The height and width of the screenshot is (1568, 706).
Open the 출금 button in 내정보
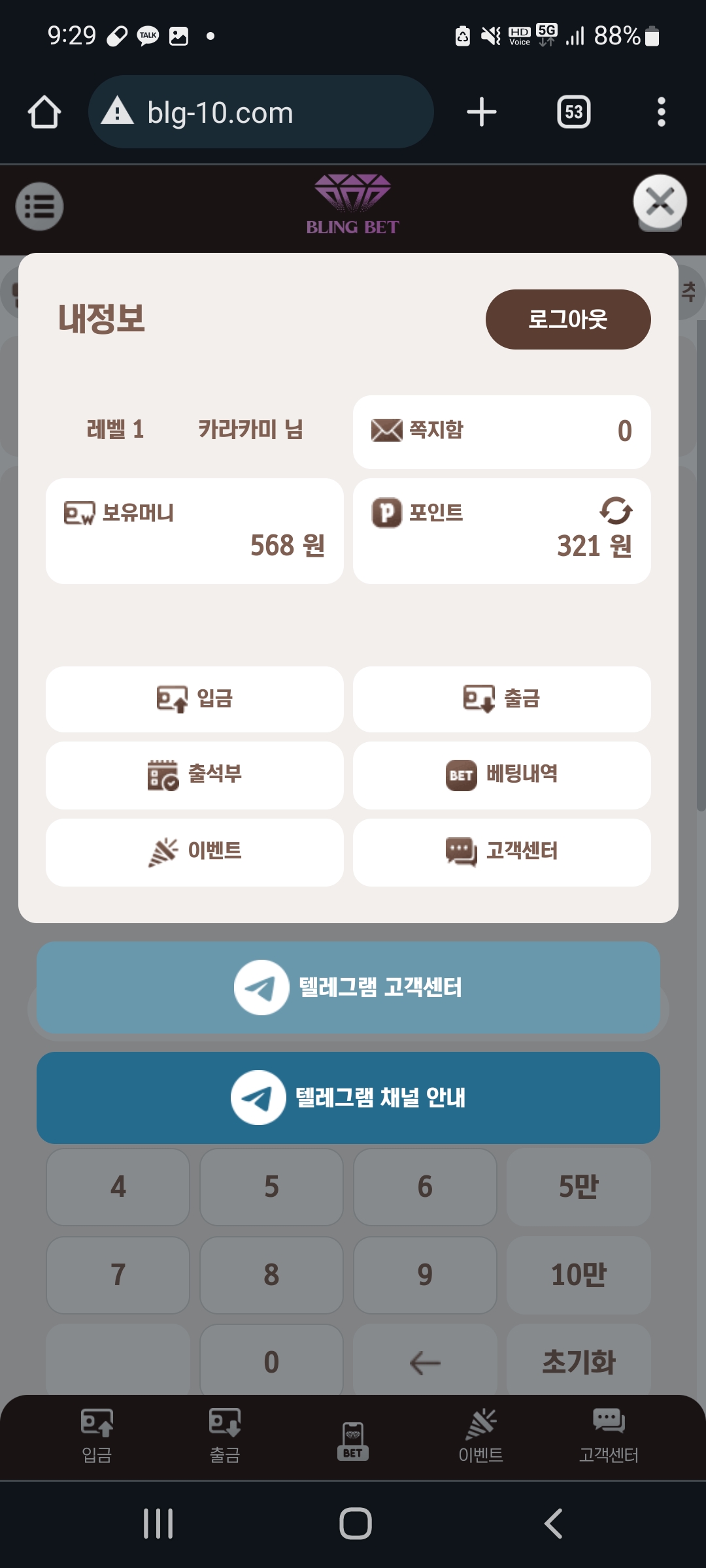[501, 699]
